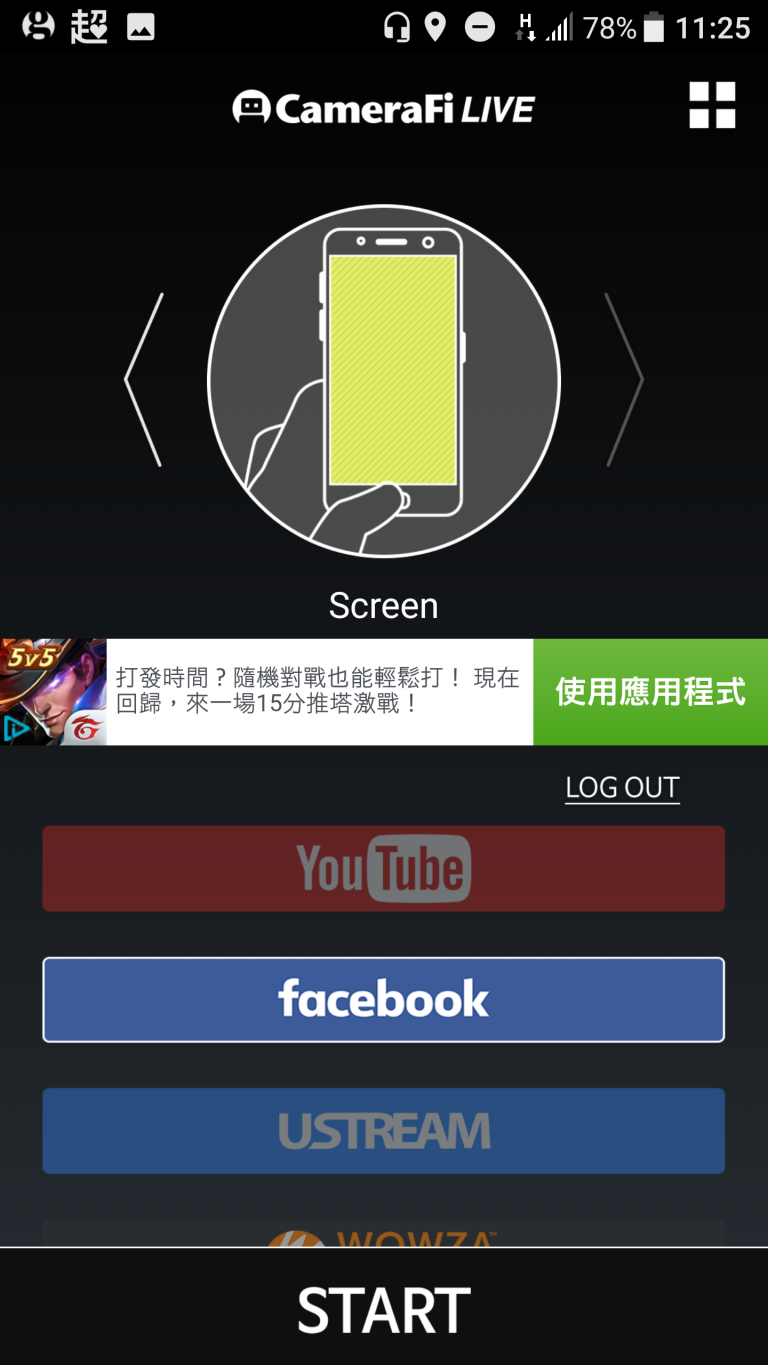Go to previous source with left arrow
This screenshot has height=1365, width=768.
tap(143, 380)
